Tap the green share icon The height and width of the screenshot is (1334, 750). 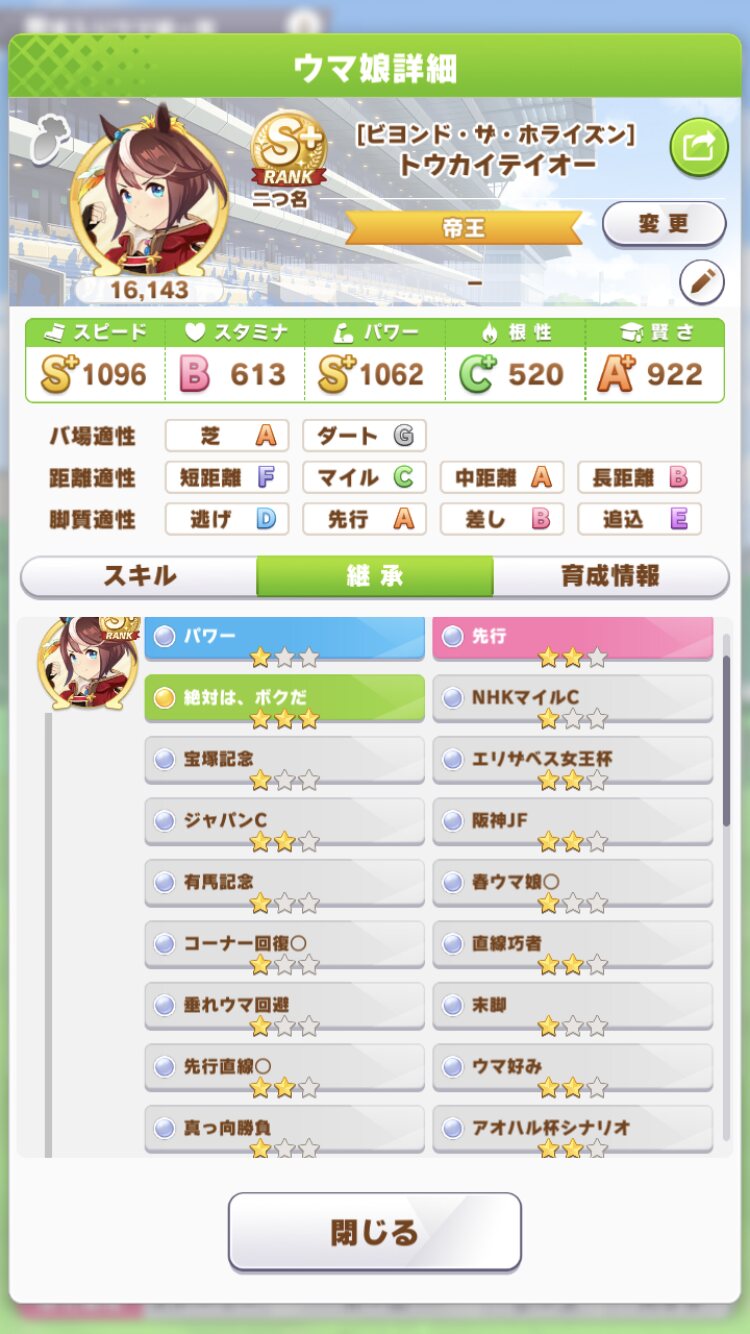(x=699, y=147)
